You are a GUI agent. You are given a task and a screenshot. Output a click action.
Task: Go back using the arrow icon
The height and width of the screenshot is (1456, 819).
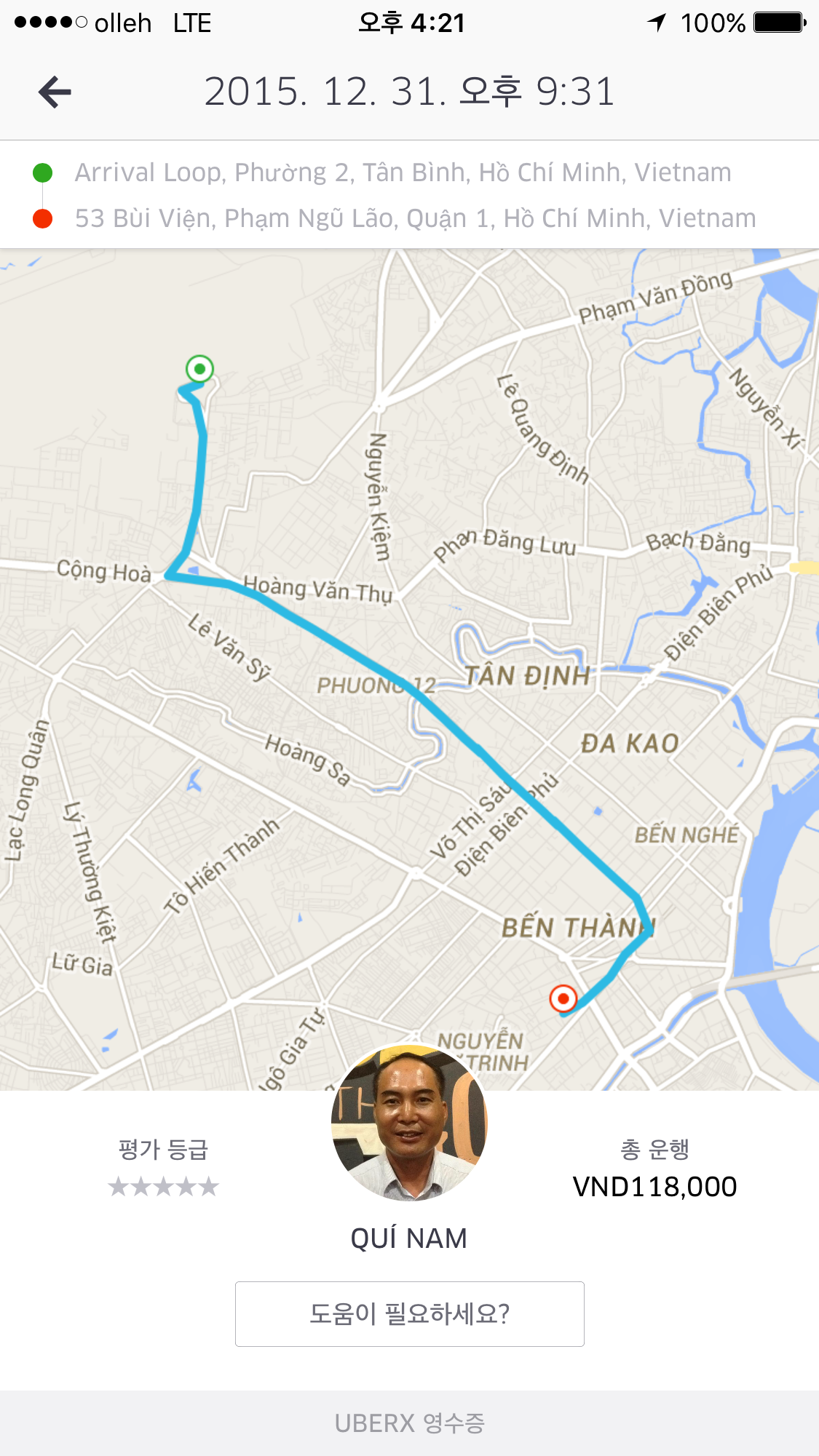(55, 92)
